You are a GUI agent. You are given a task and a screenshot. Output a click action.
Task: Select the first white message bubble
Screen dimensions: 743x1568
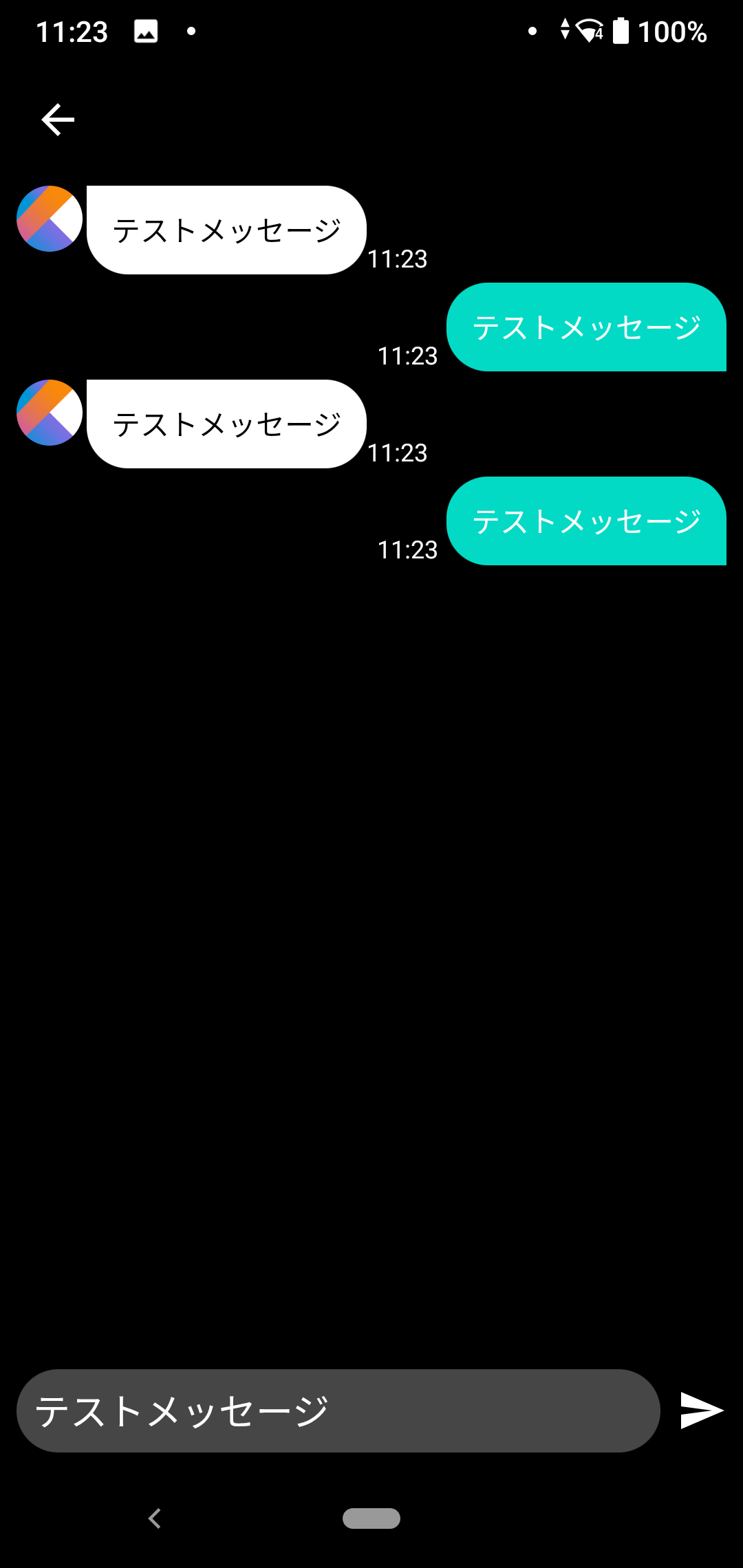(226, 230)
